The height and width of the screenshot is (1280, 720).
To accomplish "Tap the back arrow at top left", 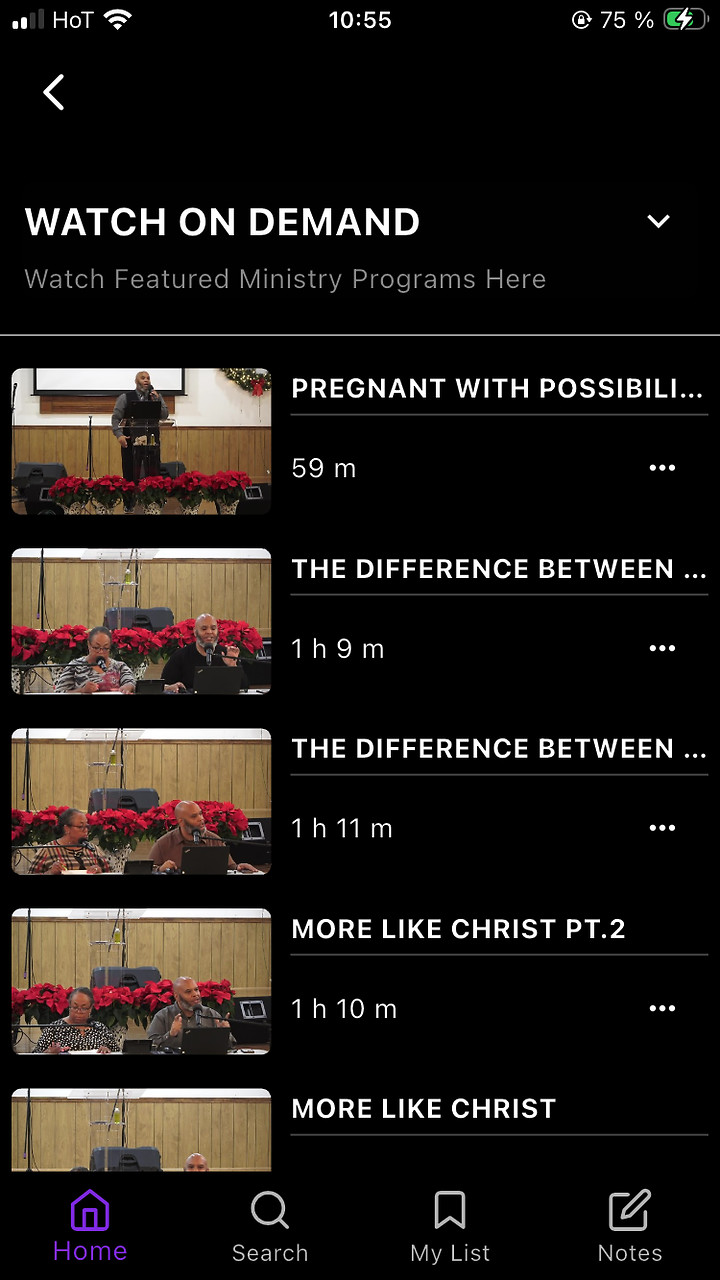I will [53, 92].
